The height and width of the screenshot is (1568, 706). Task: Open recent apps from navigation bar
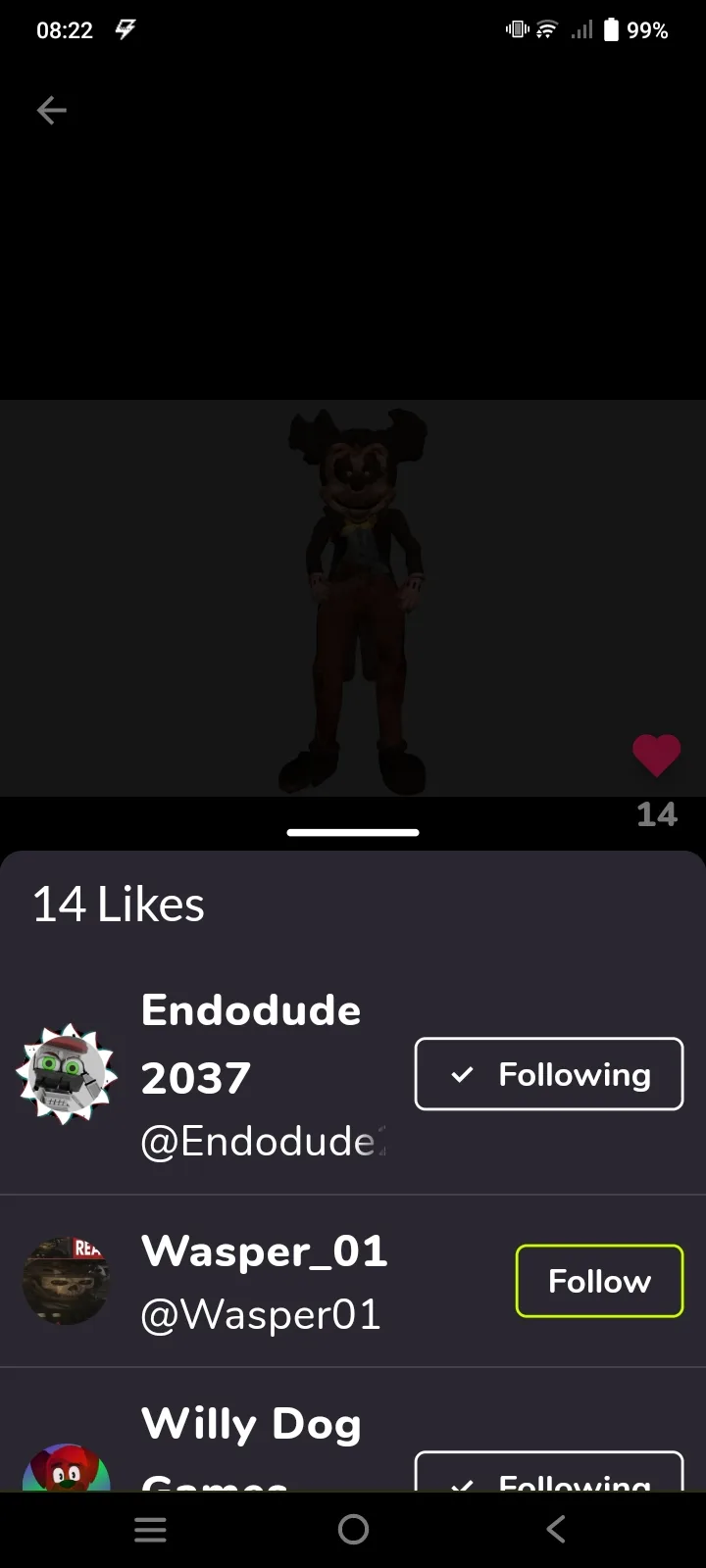coord(150,1530)
